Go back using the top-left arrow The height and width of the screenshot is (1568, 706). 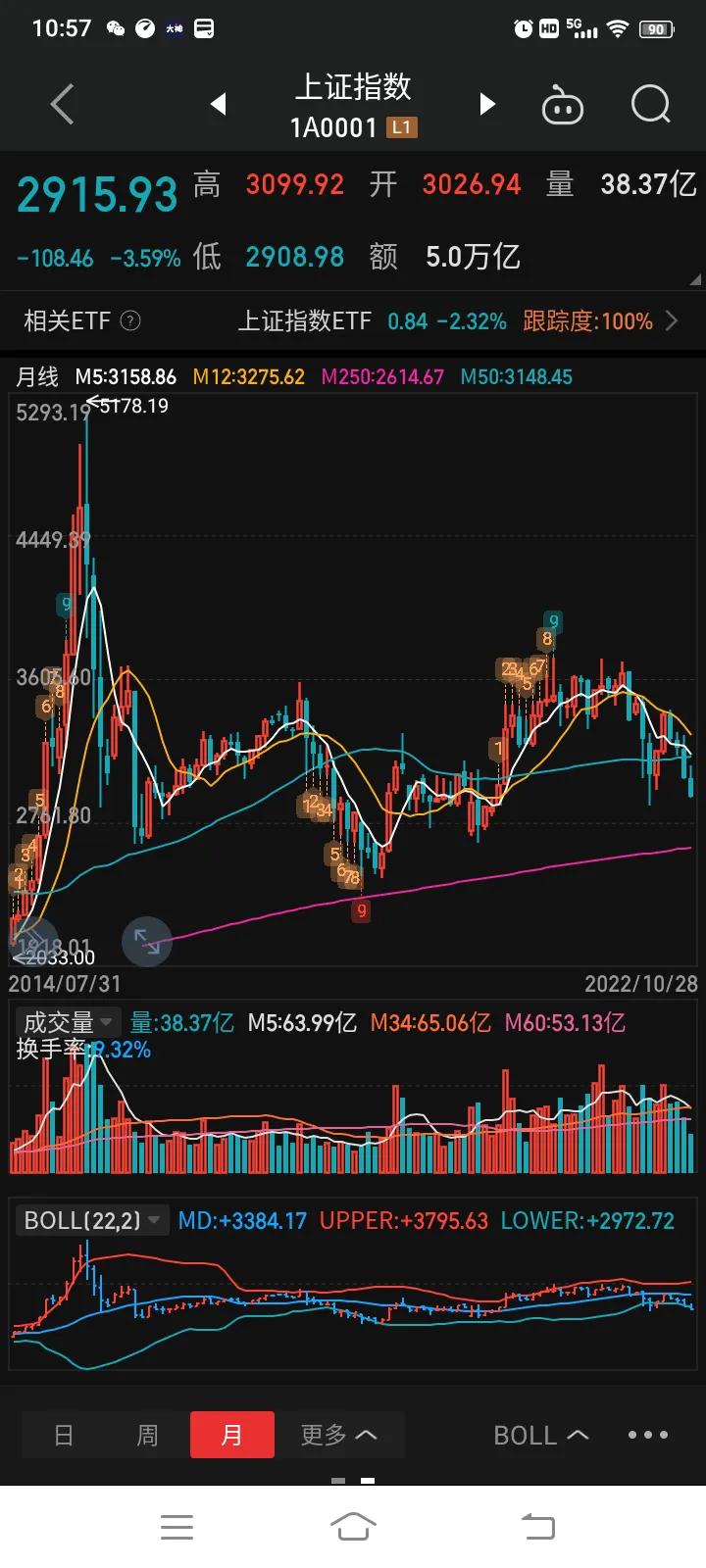point(62,104)
